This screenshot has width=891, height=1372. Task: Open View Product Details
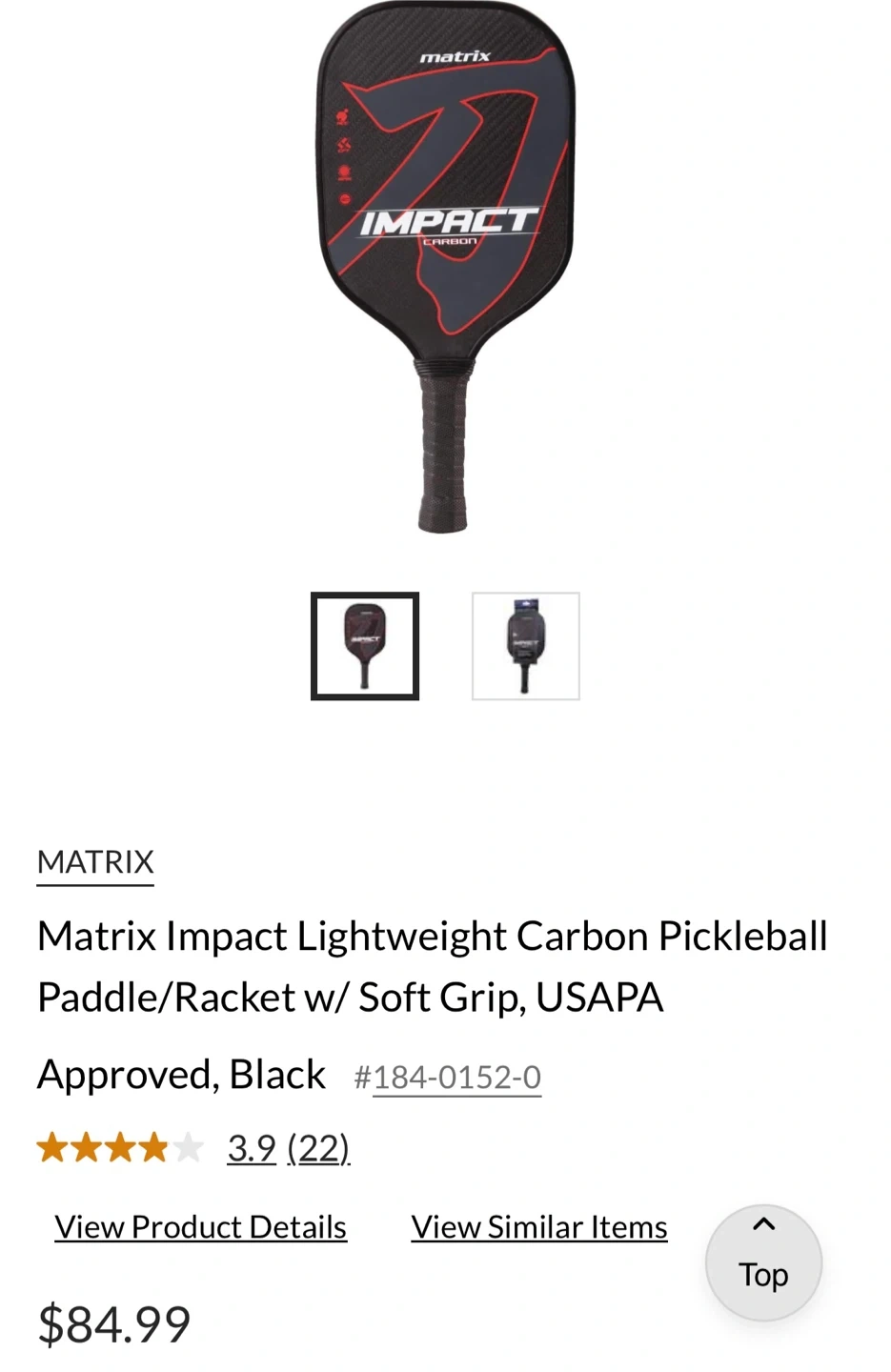click(200, 1227)
